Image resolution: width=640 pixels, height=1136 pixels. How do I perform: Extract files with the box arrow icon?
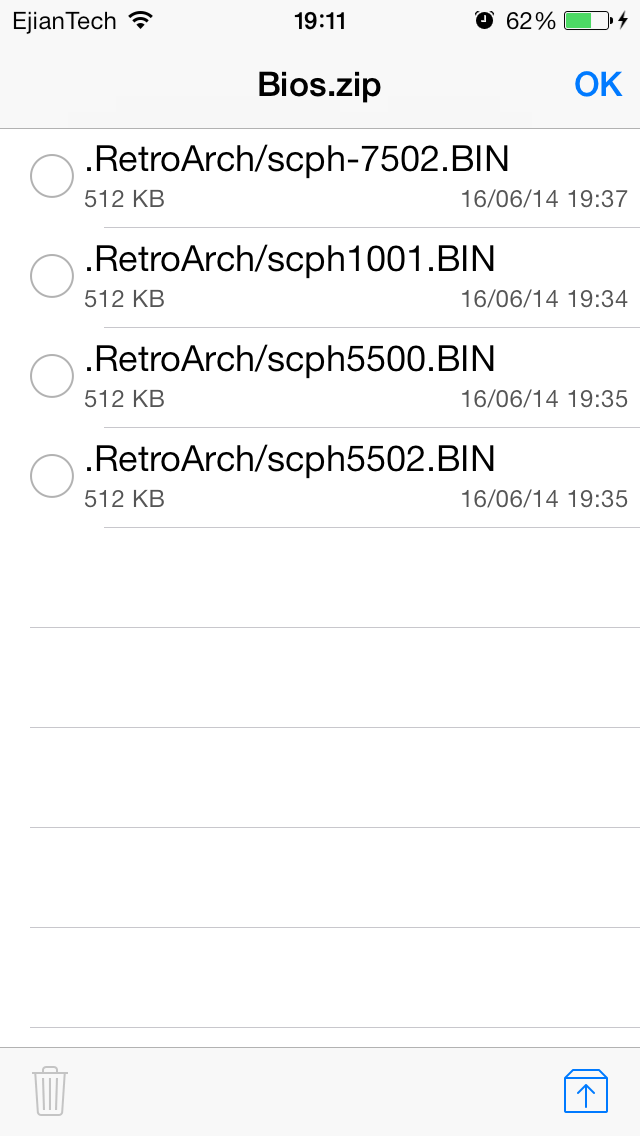(x=586, y=1091)
